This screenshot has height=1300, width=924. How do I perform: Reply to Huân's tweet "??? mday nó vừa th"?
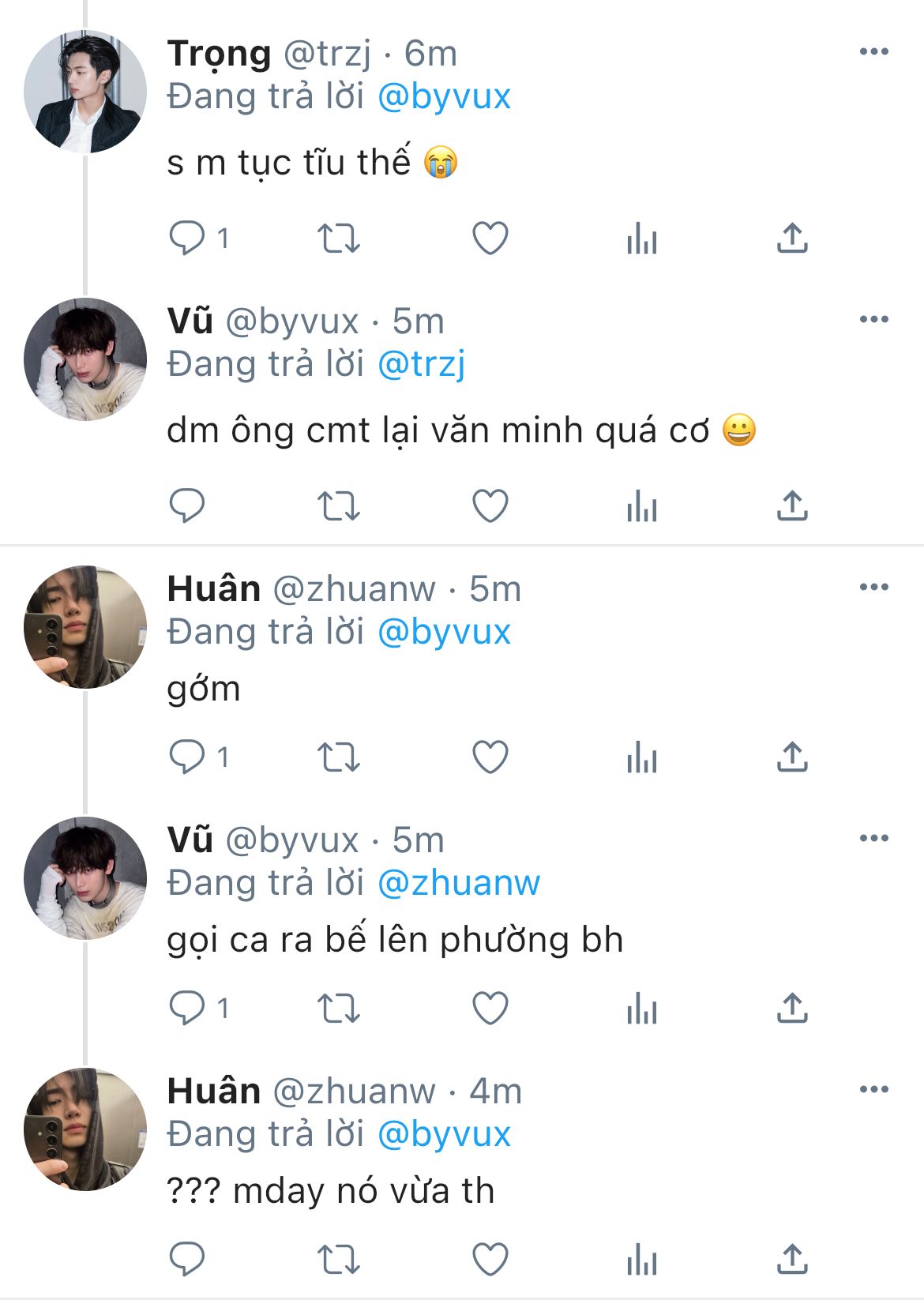[187, 1260]
